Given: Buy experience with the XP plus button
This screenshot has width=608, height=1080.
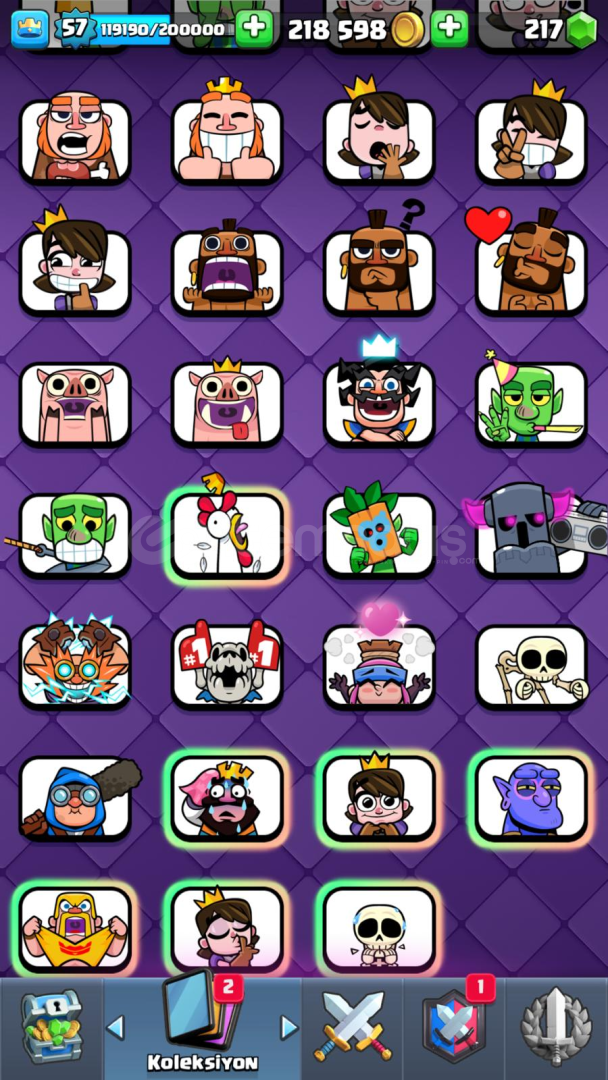Looking at the screenshot, I should point(255,29).
